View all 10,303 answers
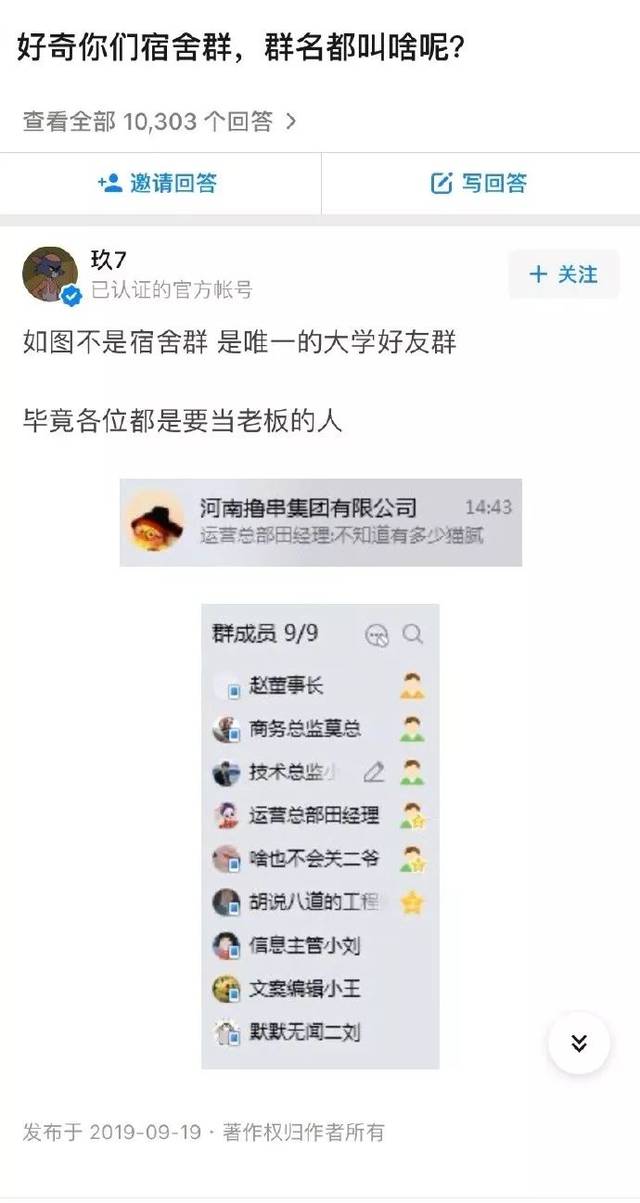Image resolution: width=640 pixels, height=1203 pixels. [x=160, y=122]
